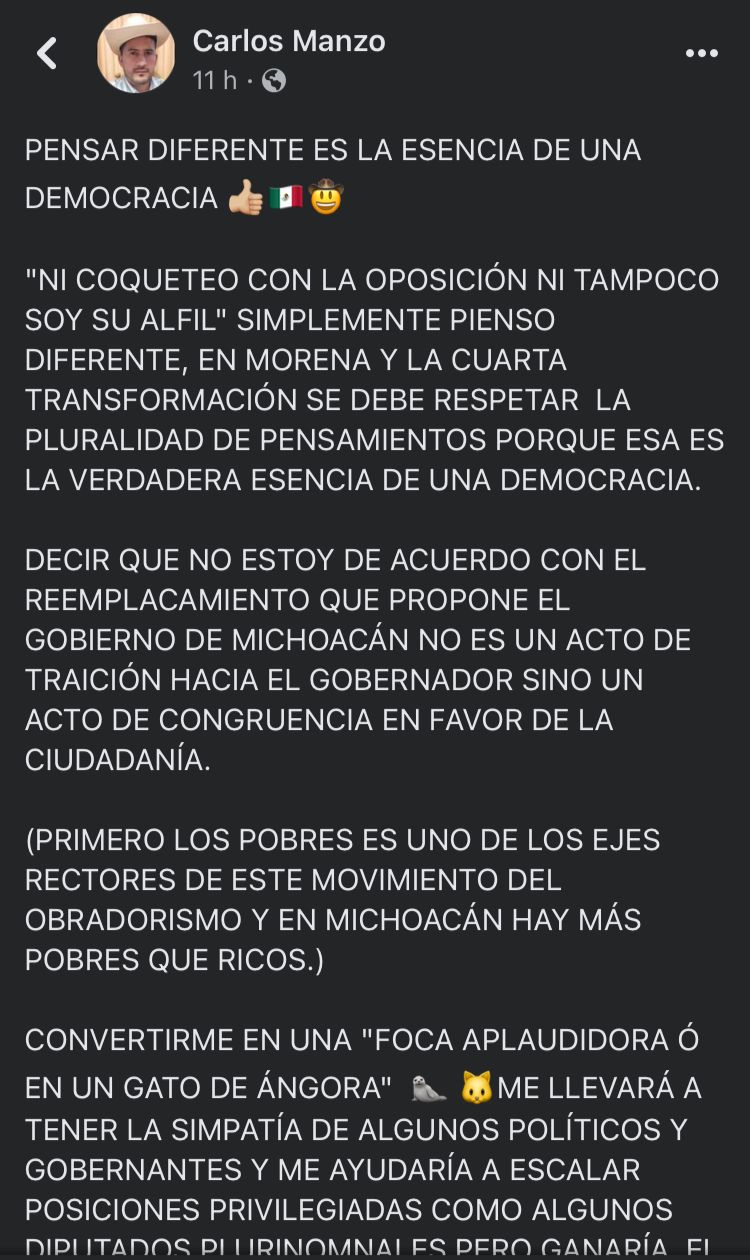The image size is (750, 1260).
Task: Open Carlos Manzo's profile picture
Action: coord(135,53)
